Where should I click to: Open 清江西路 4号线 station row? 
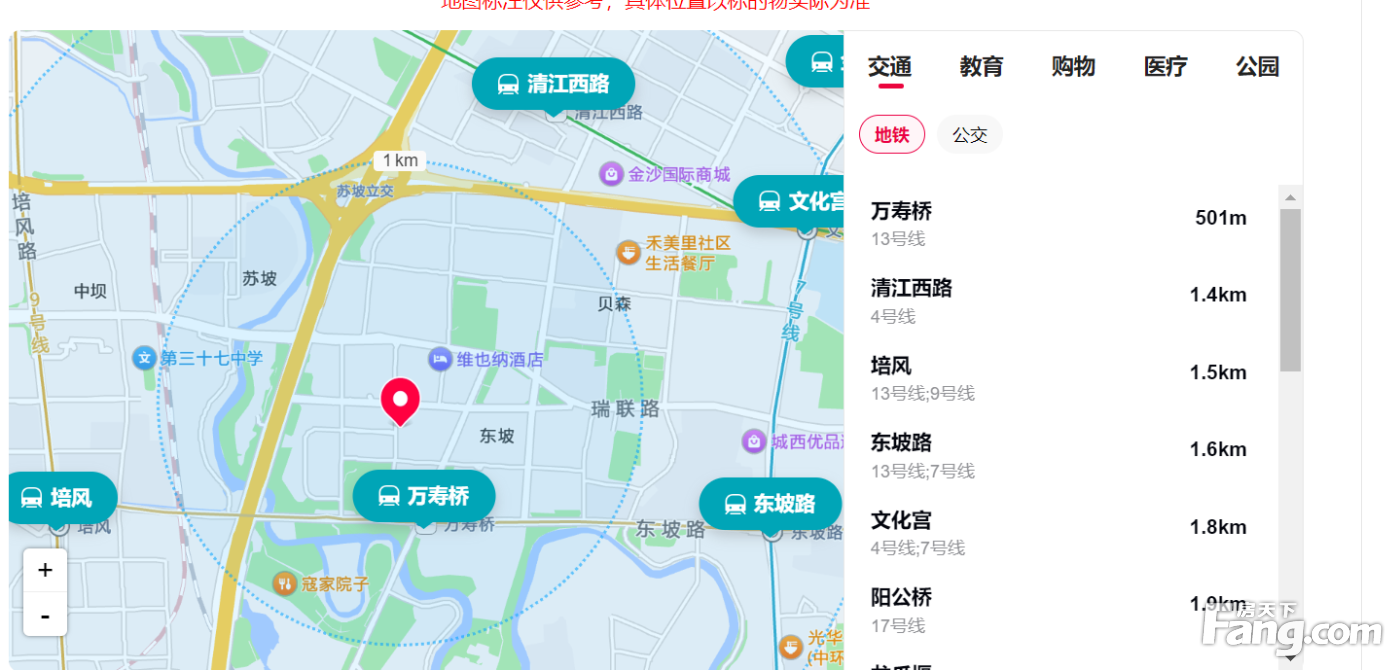click(x=1058, y=301)
